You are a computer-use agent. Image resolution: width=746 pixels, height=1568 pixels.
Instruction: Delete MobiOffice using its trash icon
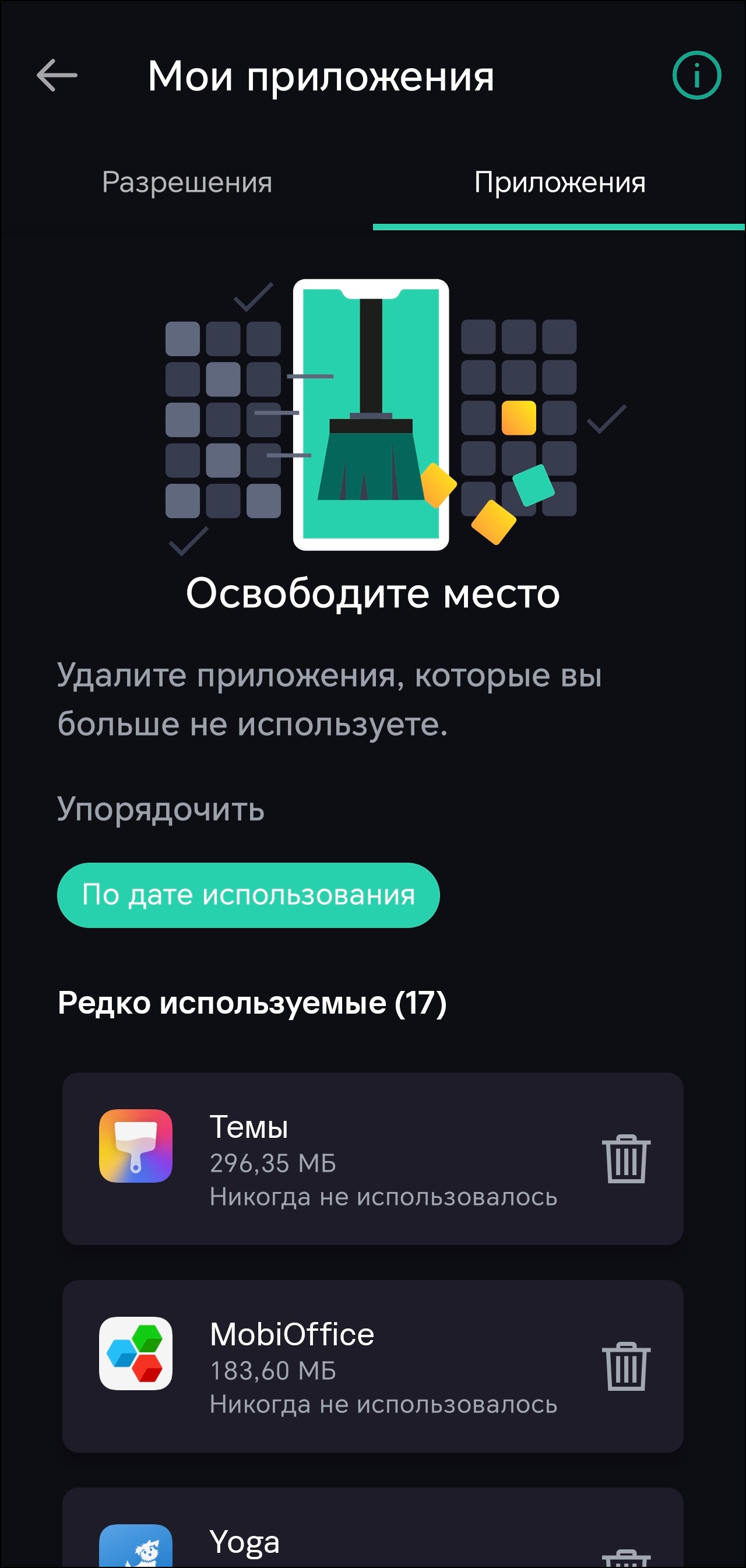tap(625, 1366)
